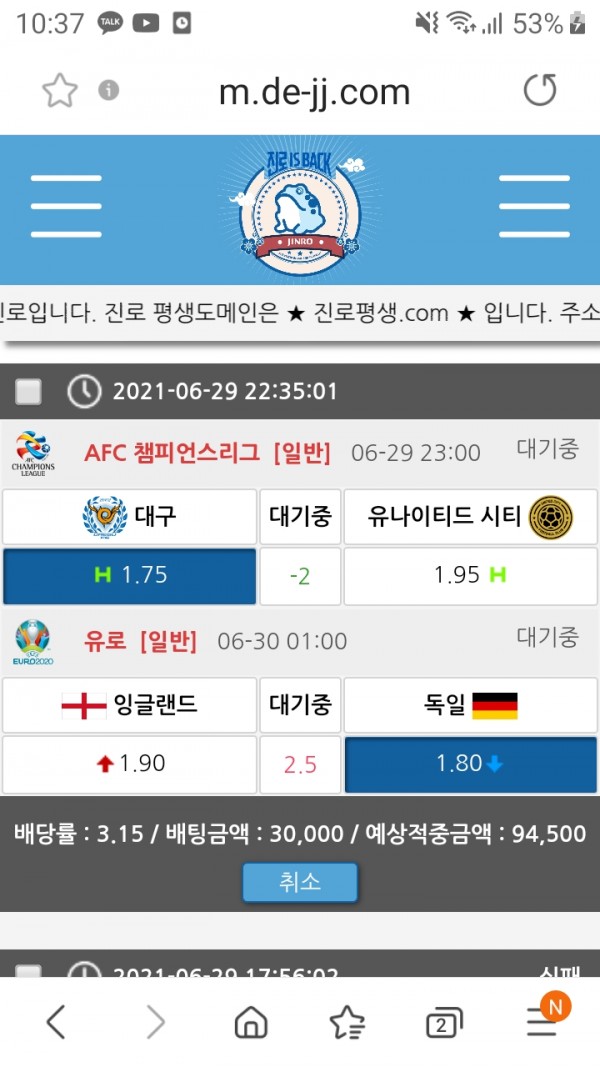Open the browser main menu
The height and width of the screenshot is (1067, 600).
point(541,1021)
